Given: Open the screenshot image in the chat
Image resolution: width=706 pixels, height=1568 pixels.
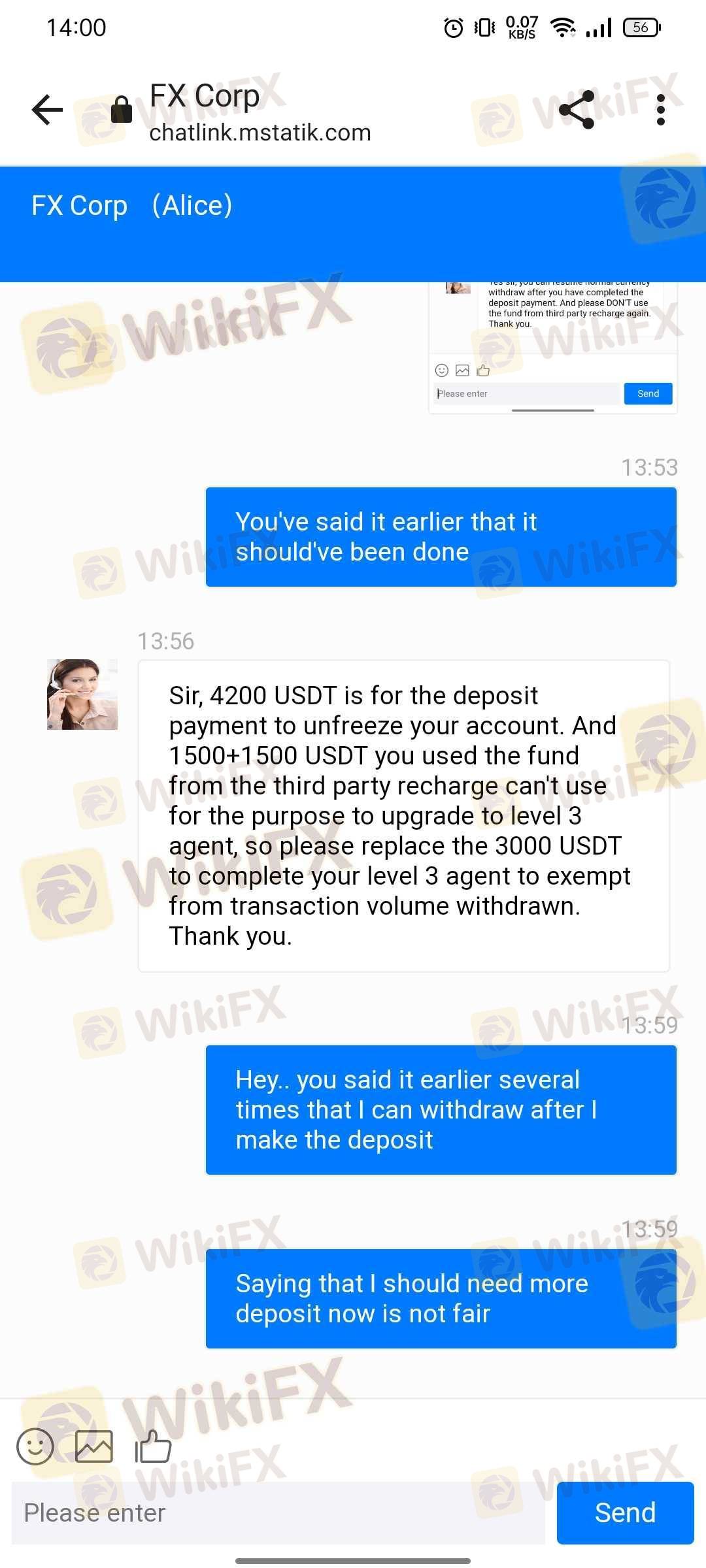Looking at the screenshot, I should (553, 348).
